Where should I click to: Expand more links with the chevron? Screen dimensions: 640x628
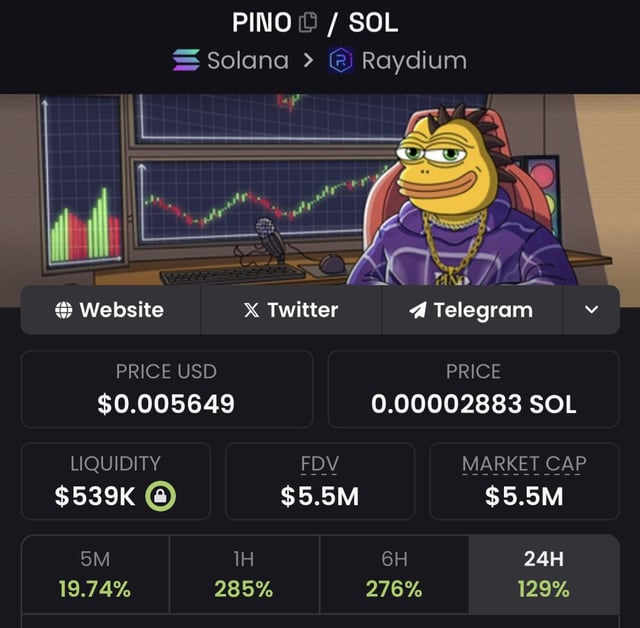tap(591, 310)
